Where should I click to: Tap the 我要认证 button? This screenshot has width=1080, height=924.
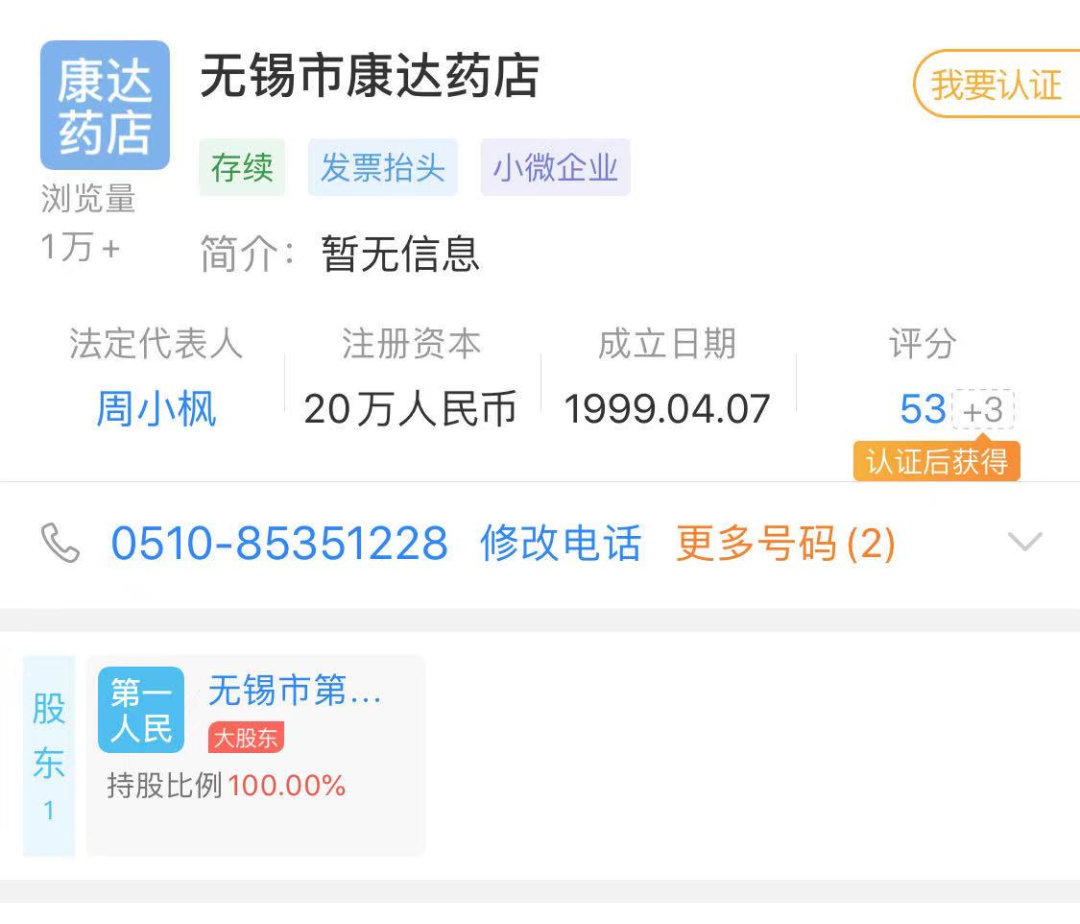tap(995, 85)
